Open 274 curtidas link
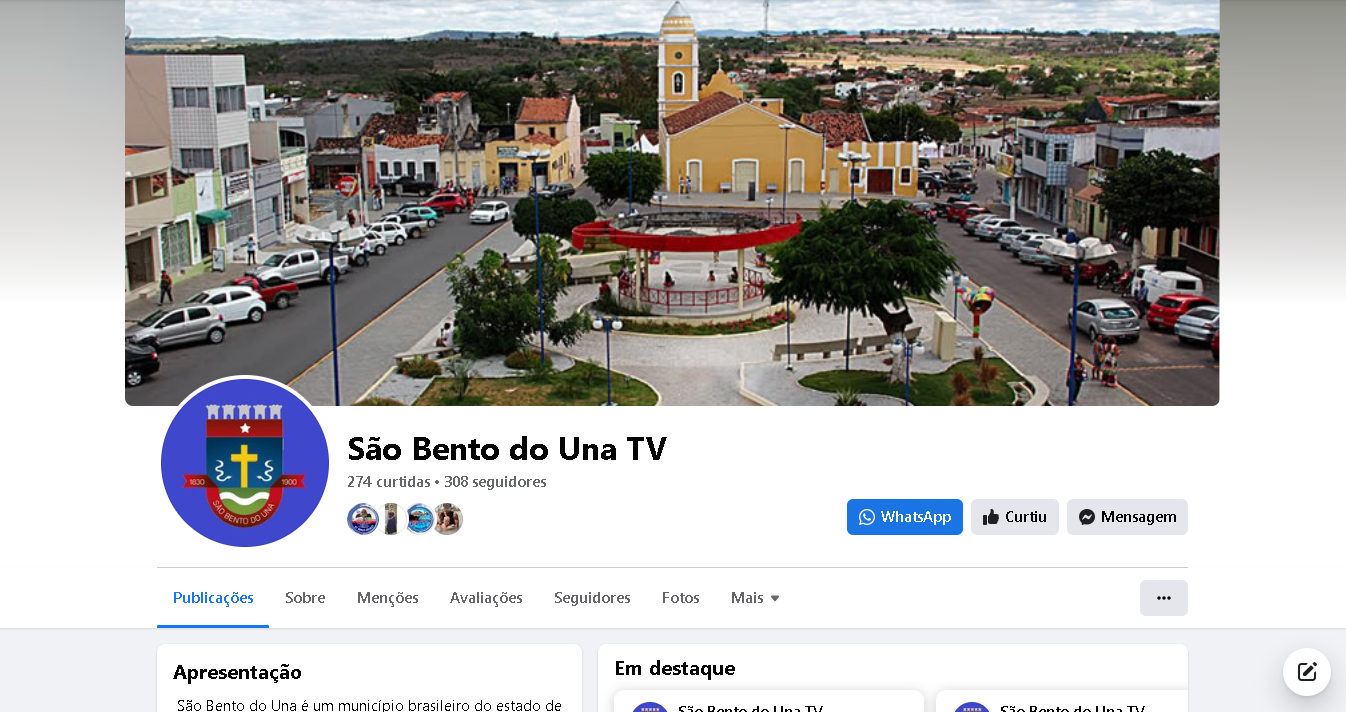 coord(388,482)
